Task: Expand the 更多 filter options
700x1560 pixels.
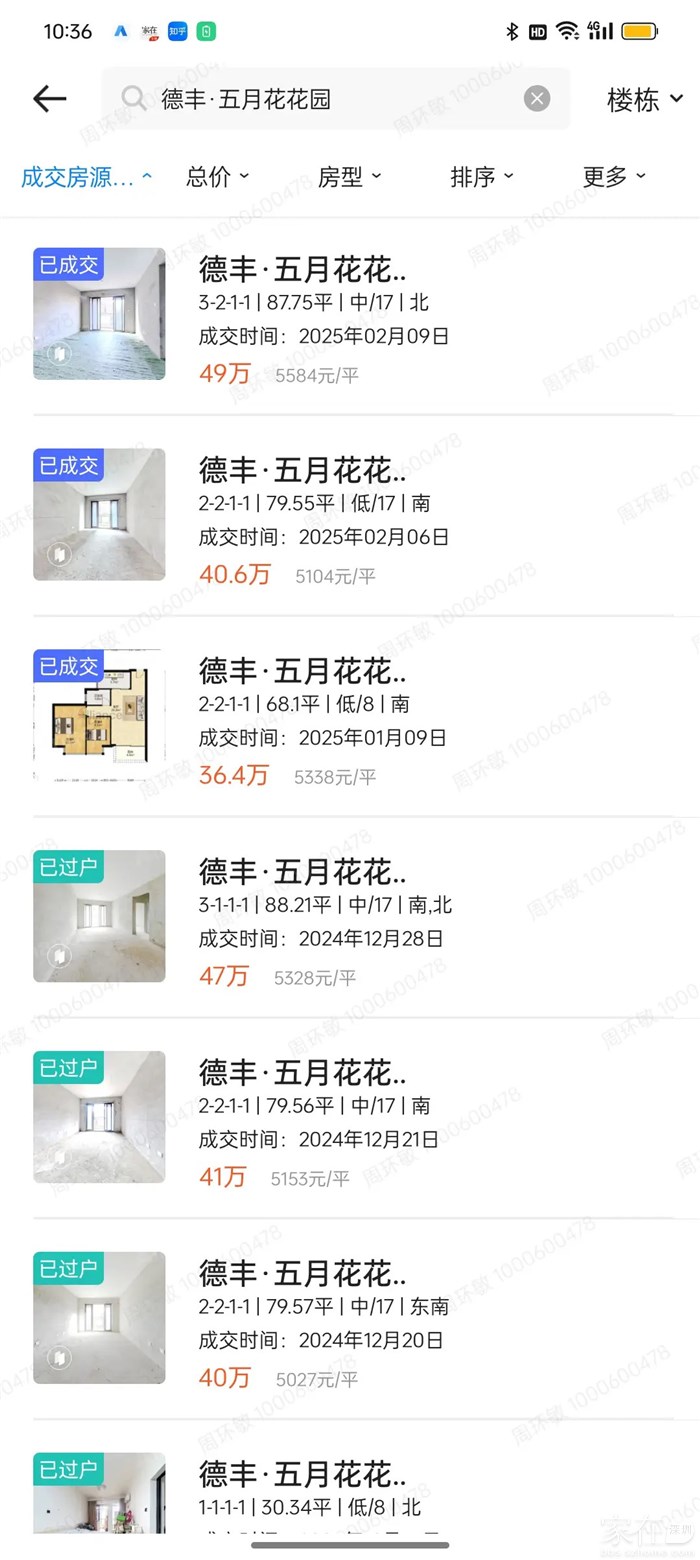Action: click(x=613, y=177)
